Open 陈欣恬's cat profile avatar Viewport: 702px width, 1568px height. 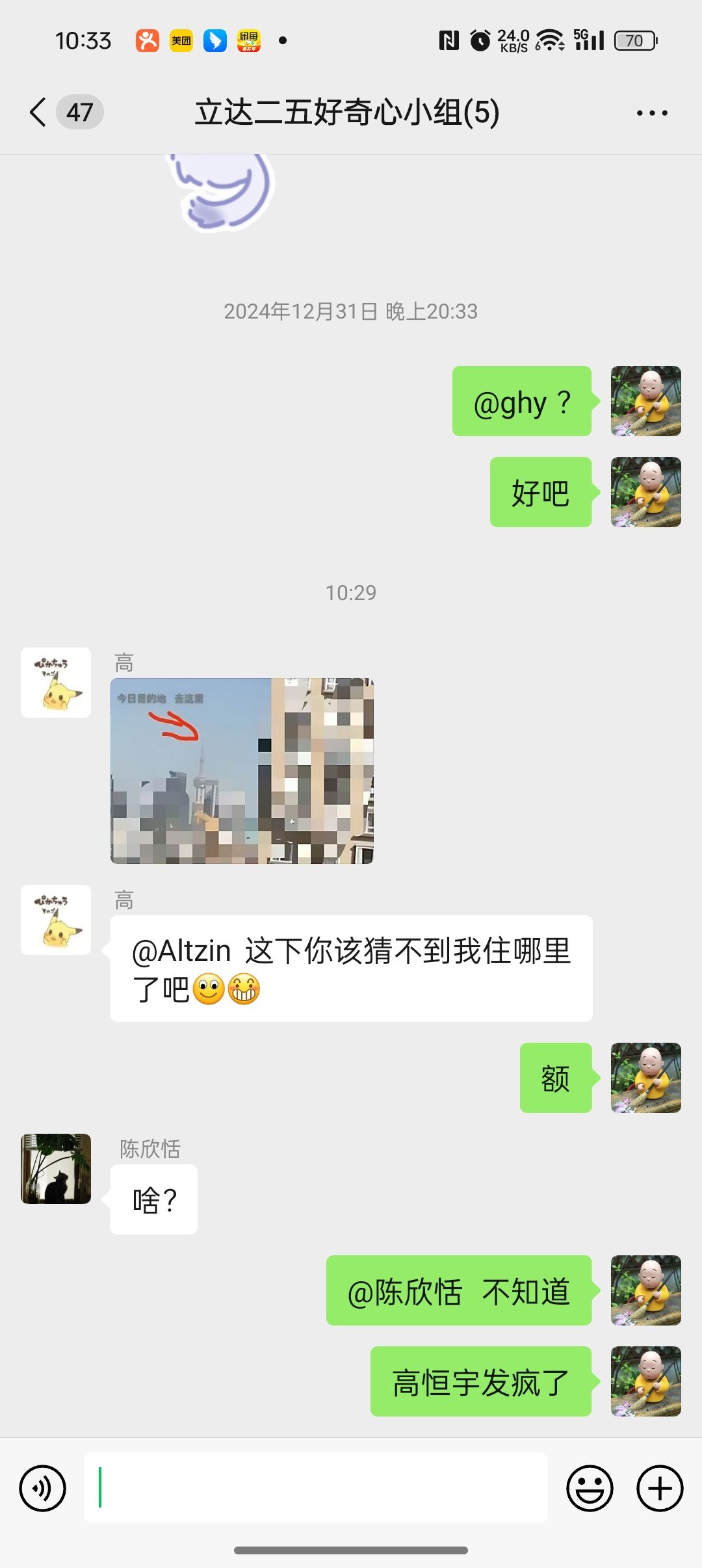[56, 1169]
